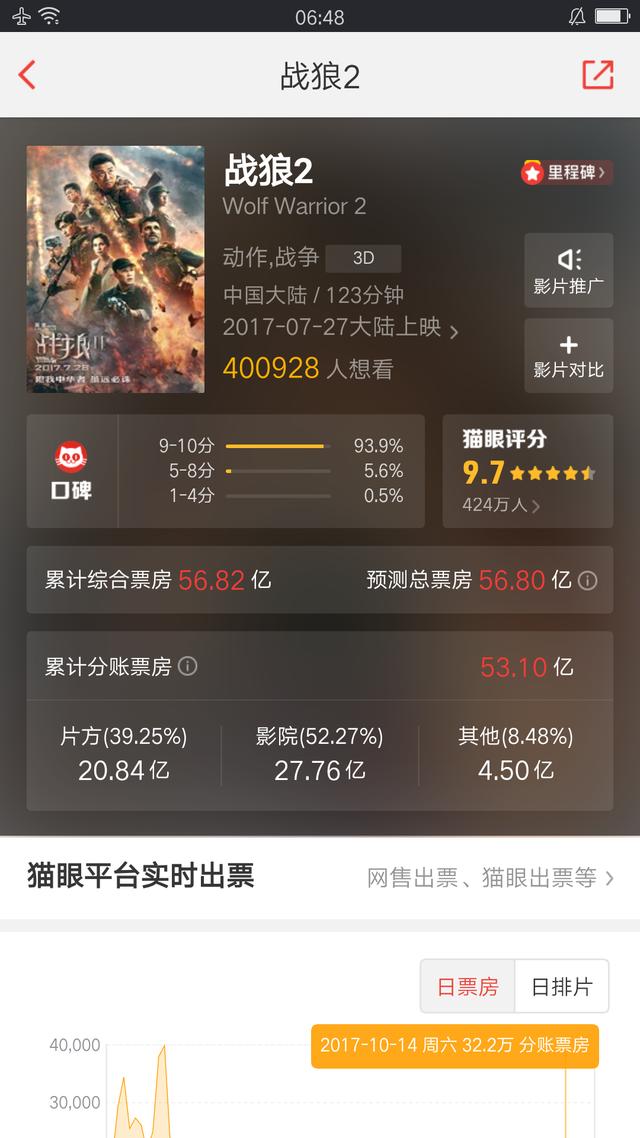Show info about 预测总票房
The width and height of the screenshot is (640, 1138).
tap(588, 580)
